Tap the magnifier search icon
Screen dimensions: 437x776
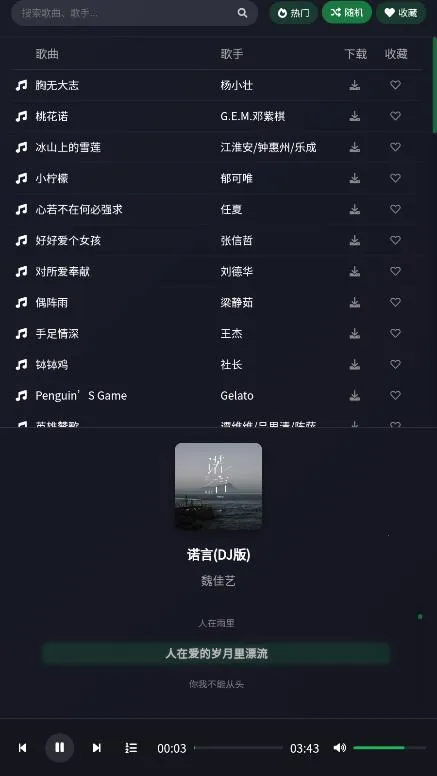pyautogui.click(x=242, y=13)
